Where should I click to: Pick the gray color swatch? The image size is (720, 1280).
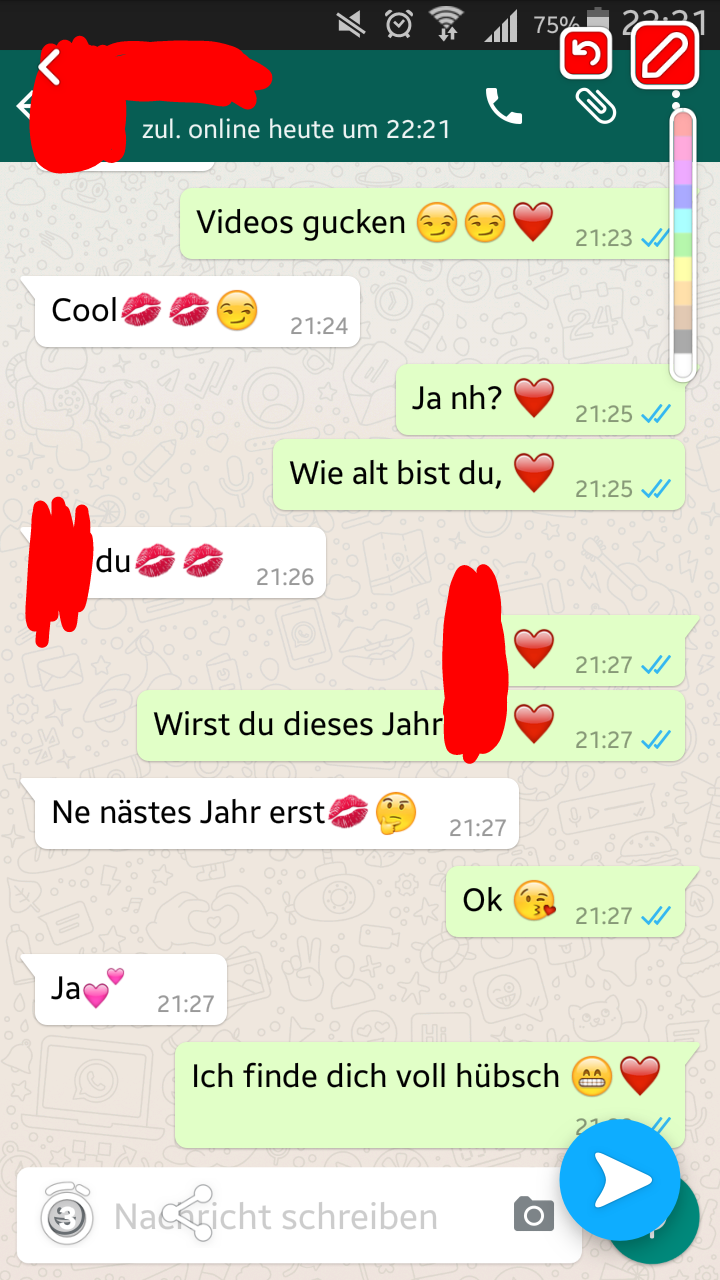click(x=683, y=342)
